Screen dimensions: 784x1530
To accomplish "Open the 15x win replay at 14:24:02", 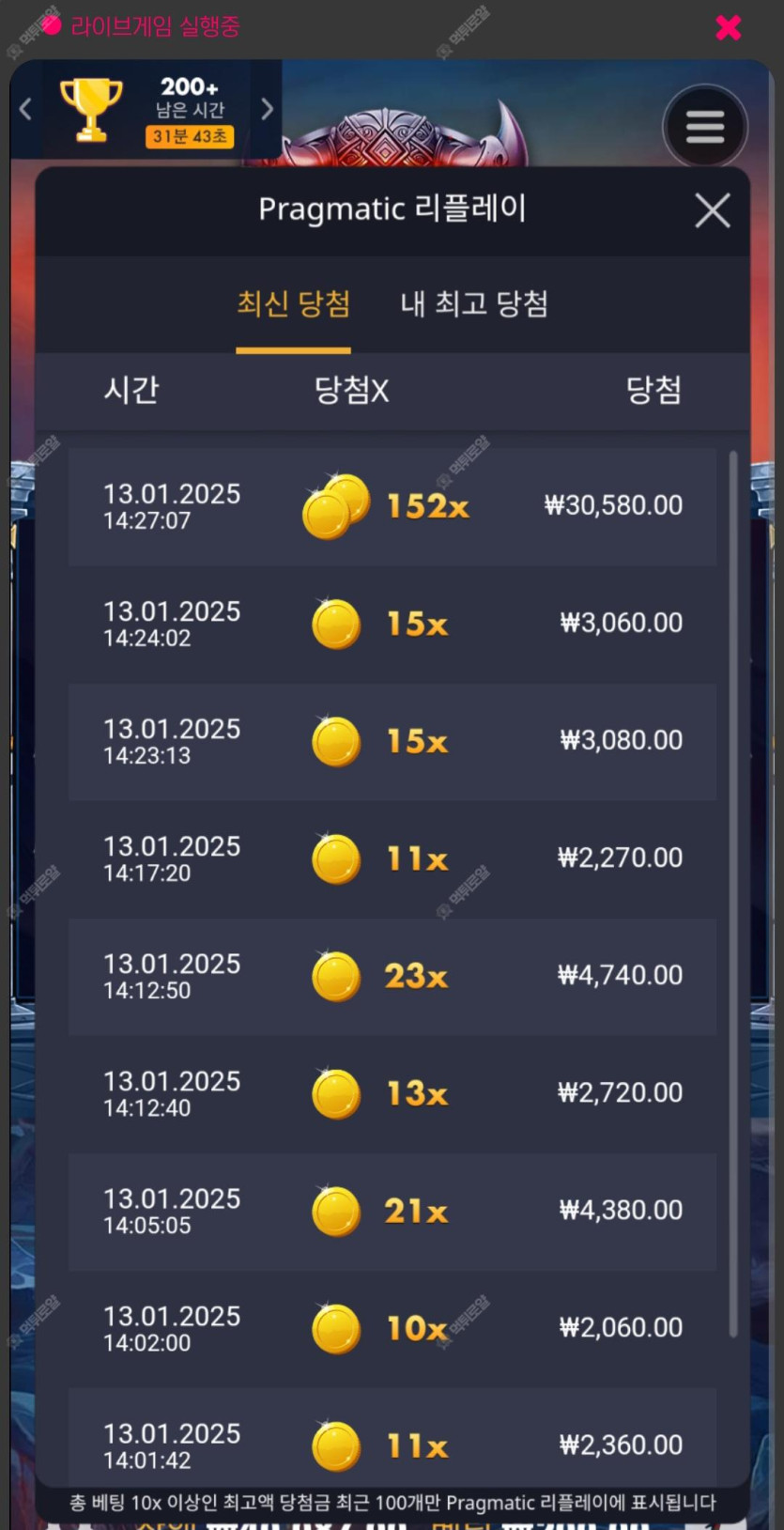I will [392, 624].
